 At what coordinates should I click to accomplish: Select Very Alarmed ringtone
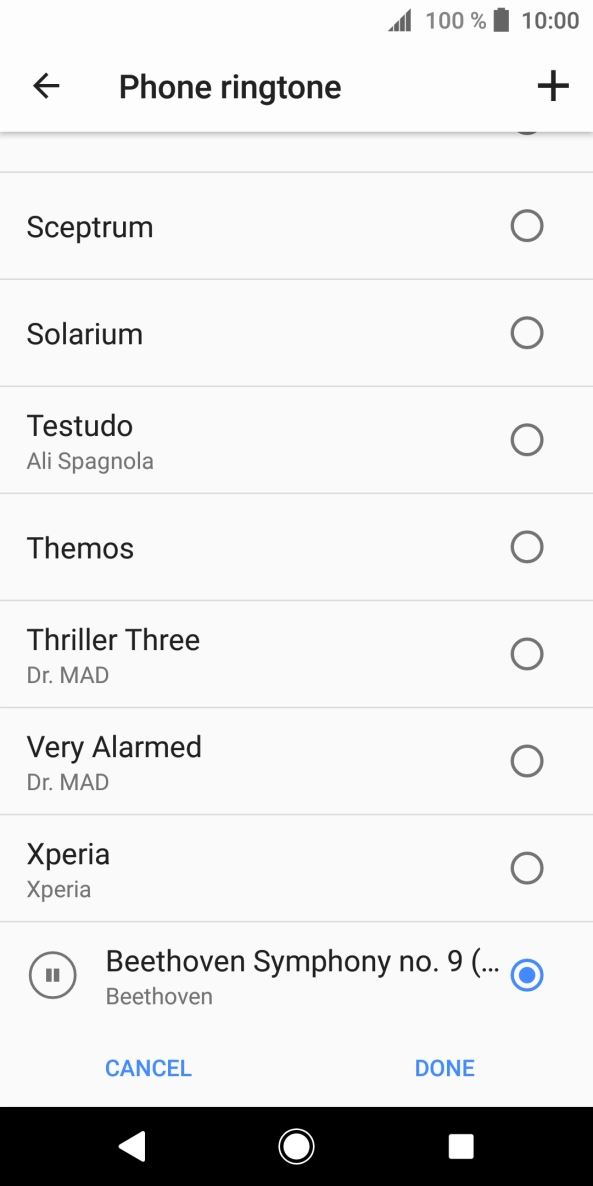coord(296,761)
